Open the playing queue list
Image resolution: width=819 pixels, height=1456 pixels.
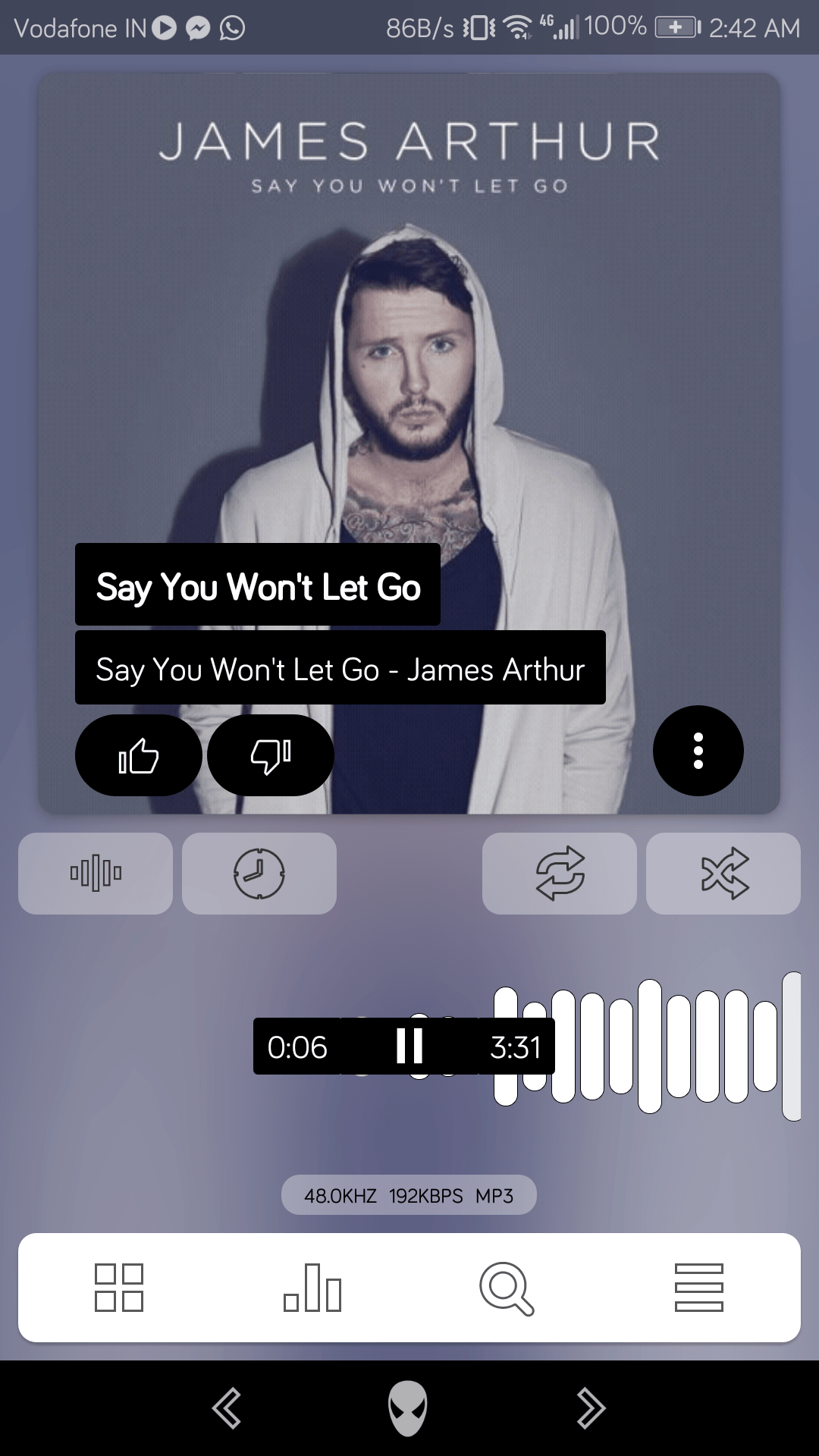pyautogui.click(x=699, y=1288)
